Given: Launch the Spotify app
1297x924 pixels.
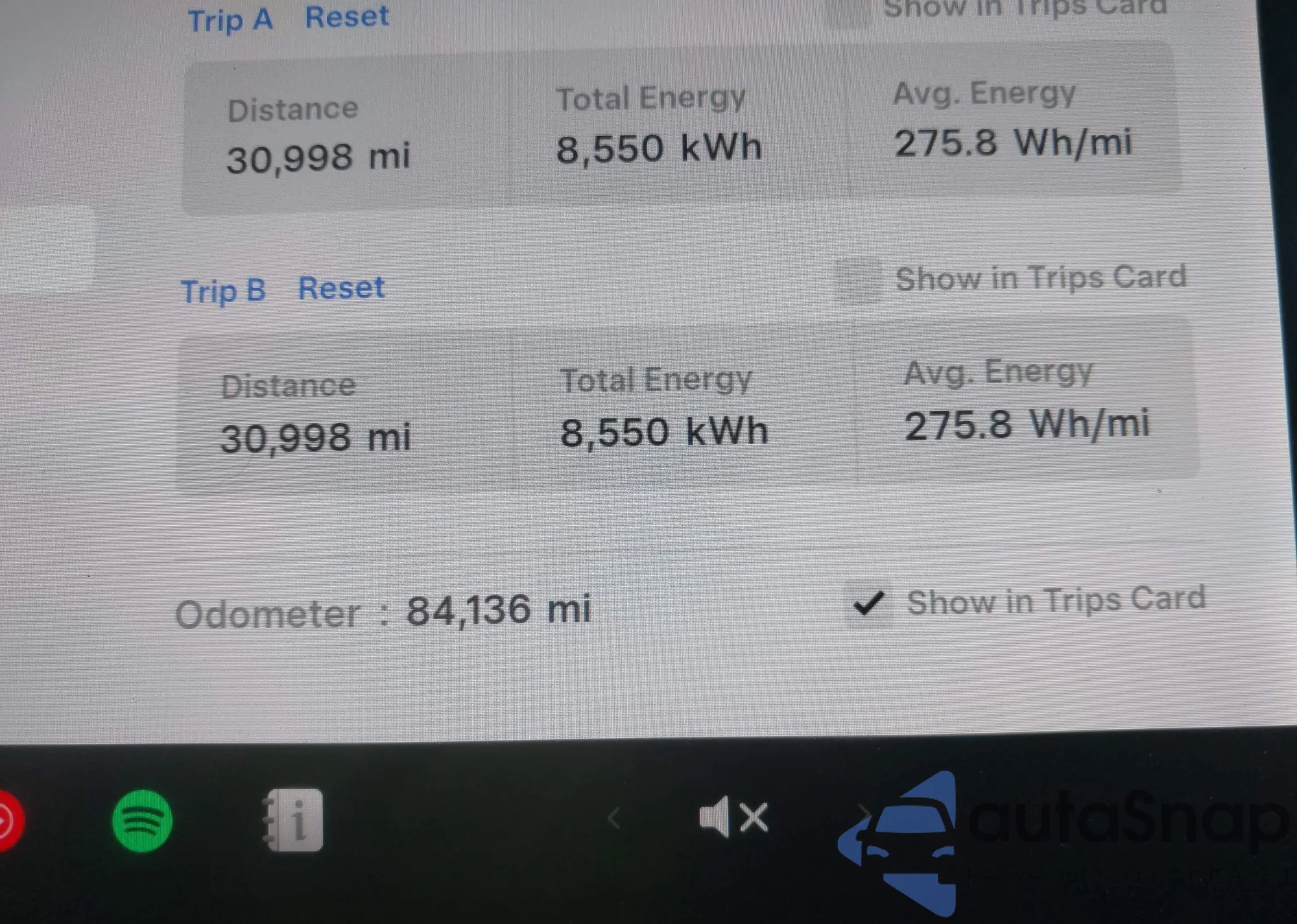Looking at the screenshot, I should [142, 821].
